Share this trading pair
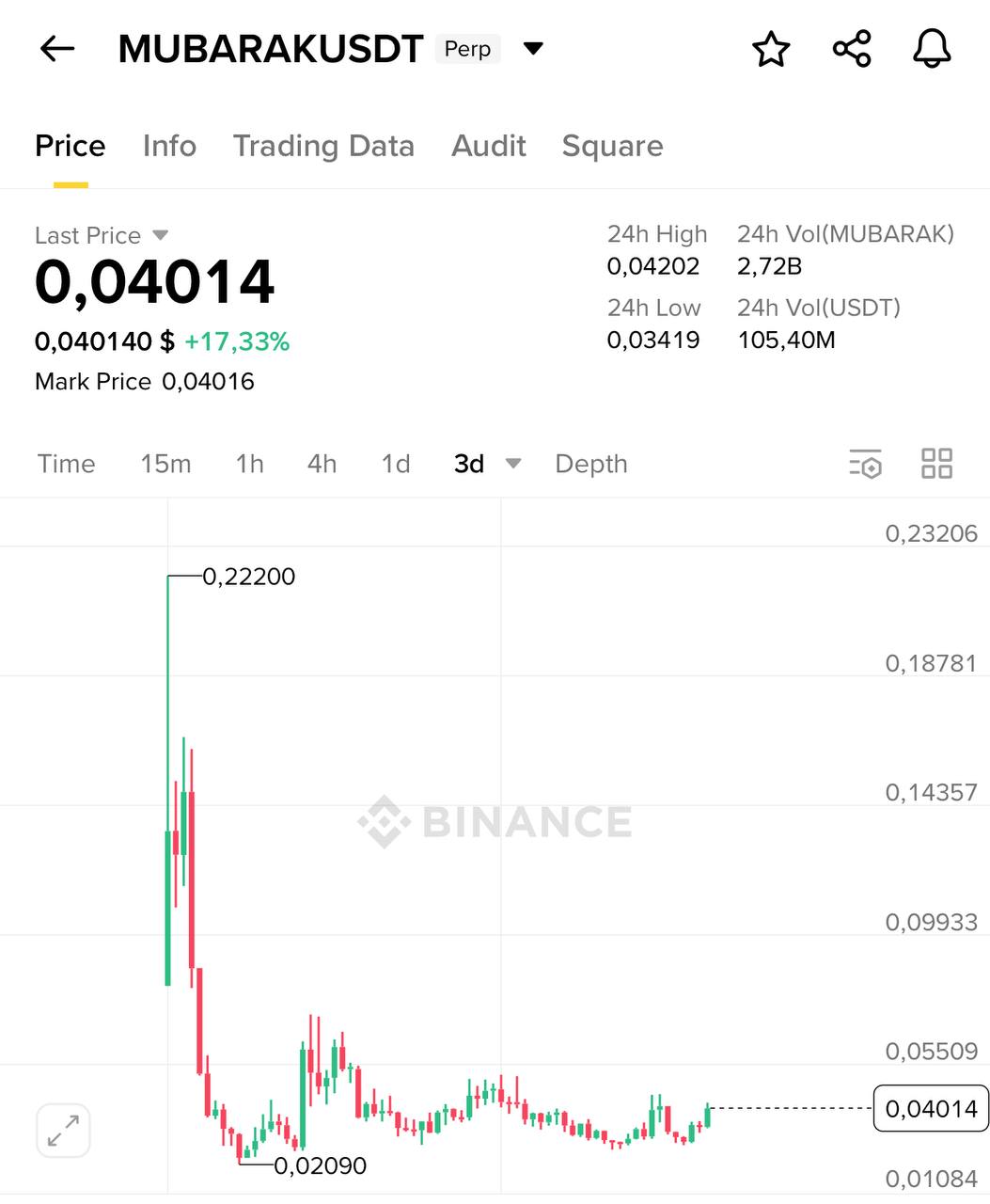 pos(852,49)
